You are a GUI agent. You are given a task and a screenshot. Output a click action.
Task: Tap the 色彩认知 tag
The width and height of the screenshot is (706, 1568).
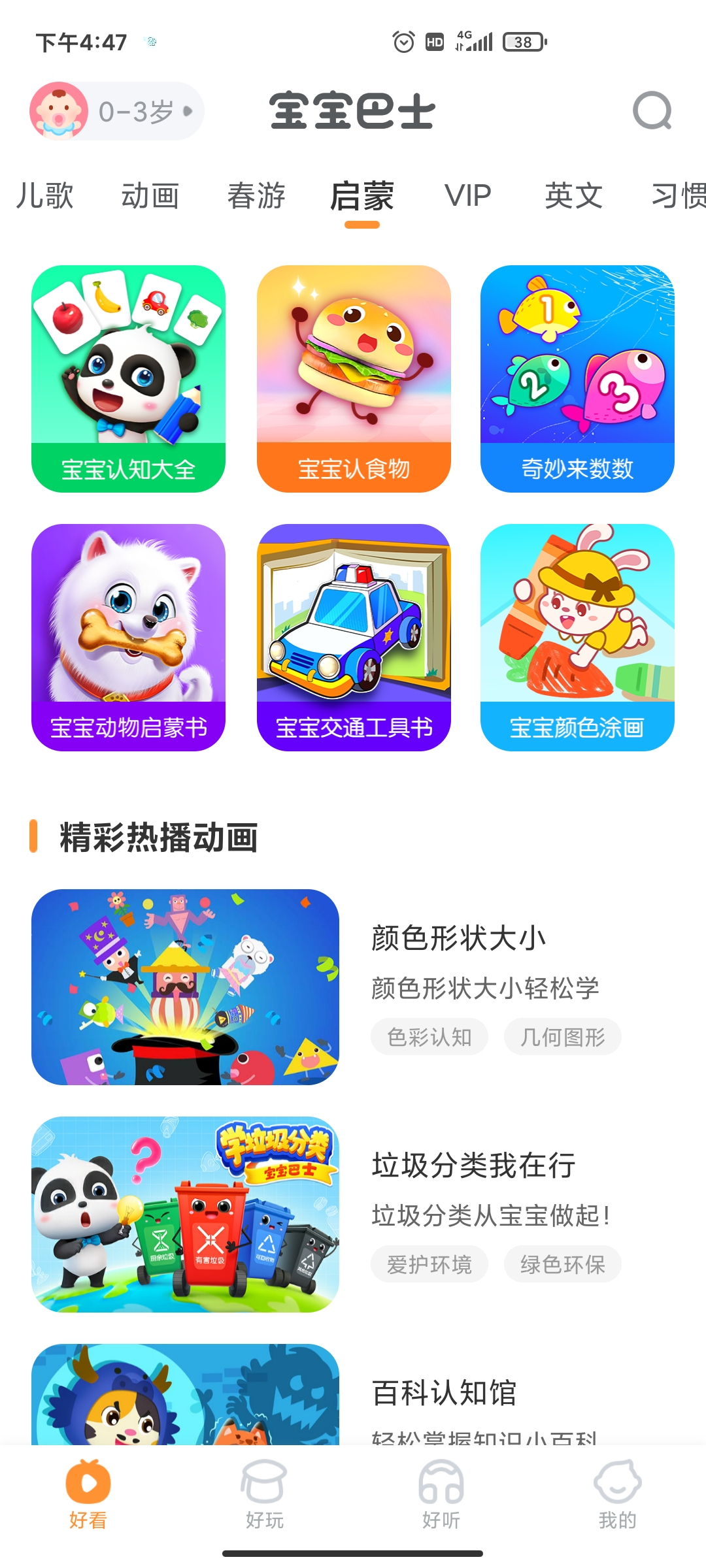pyautogui.click(x=429, y=1036)
